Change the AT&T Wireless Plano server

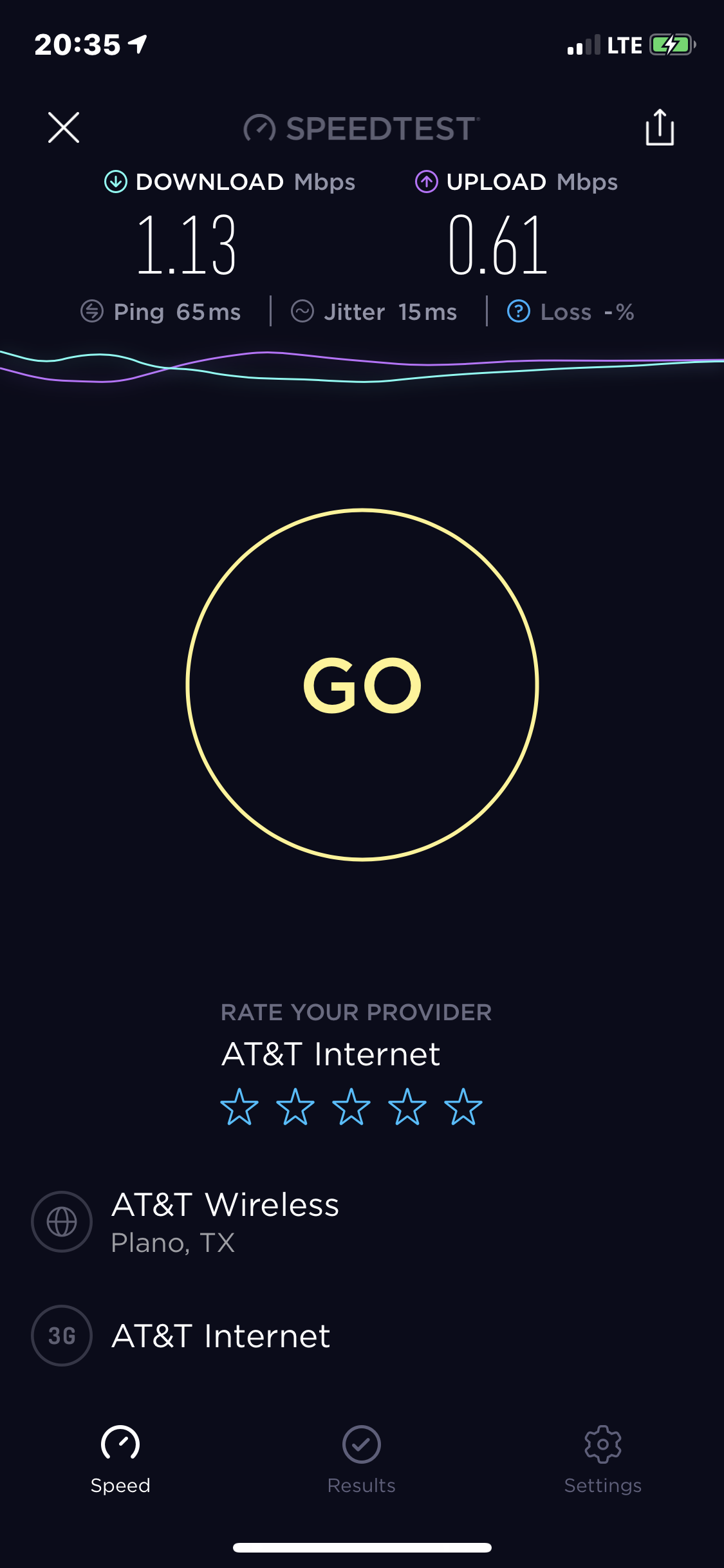pyautogui.click(x=225, y=1222)
